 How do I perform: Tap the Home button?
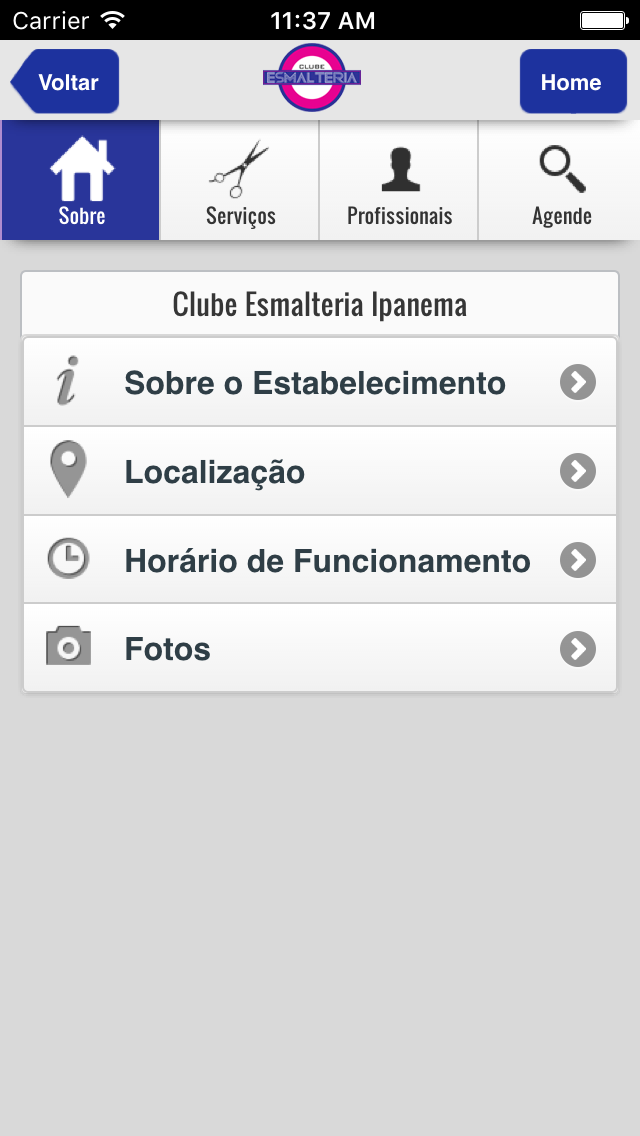tap(573, 82)
